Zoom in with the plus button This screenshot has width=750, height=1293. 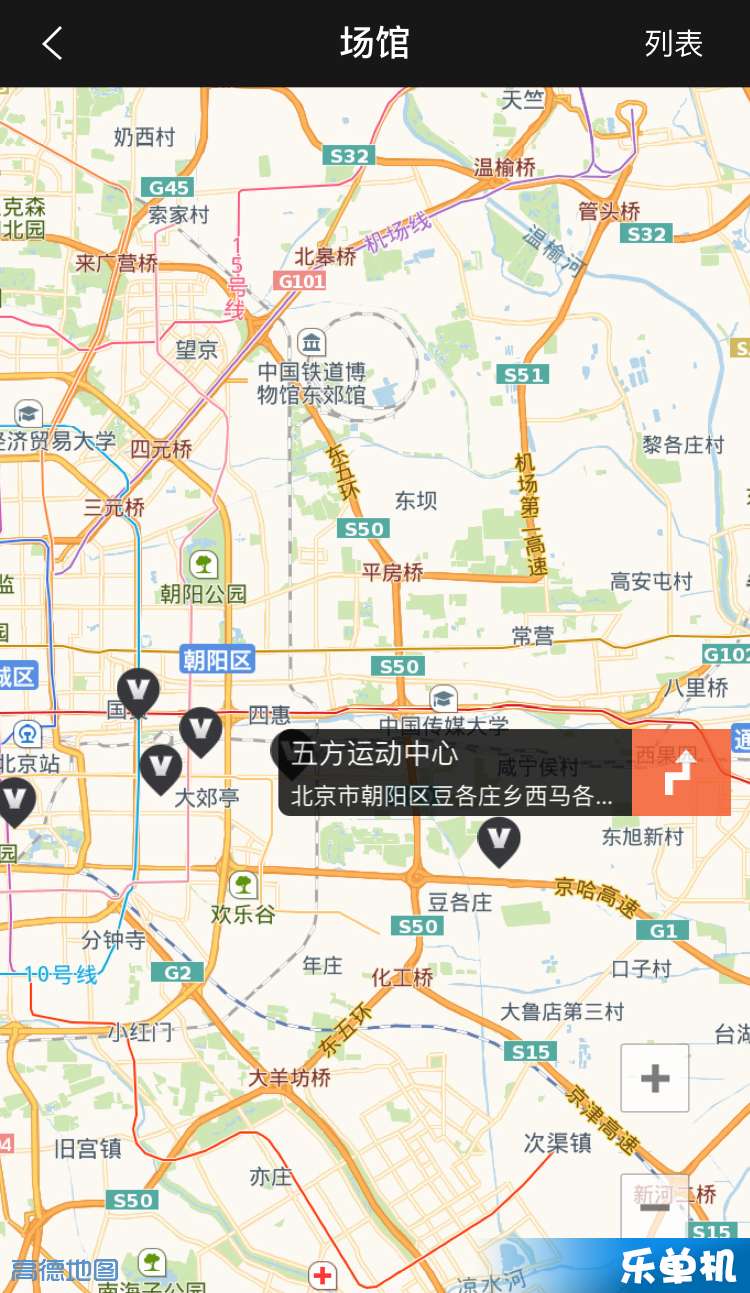click(x=655, y=1078)
